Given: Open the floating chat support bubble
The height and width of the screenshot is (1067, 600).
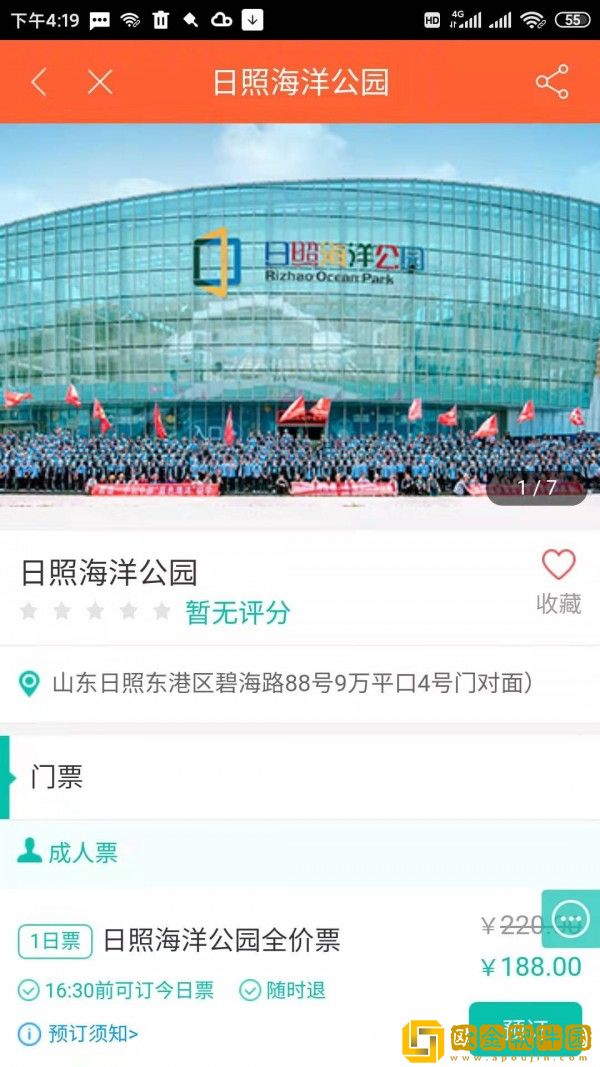Looking at the screenshot, I should tap(571, 918).
